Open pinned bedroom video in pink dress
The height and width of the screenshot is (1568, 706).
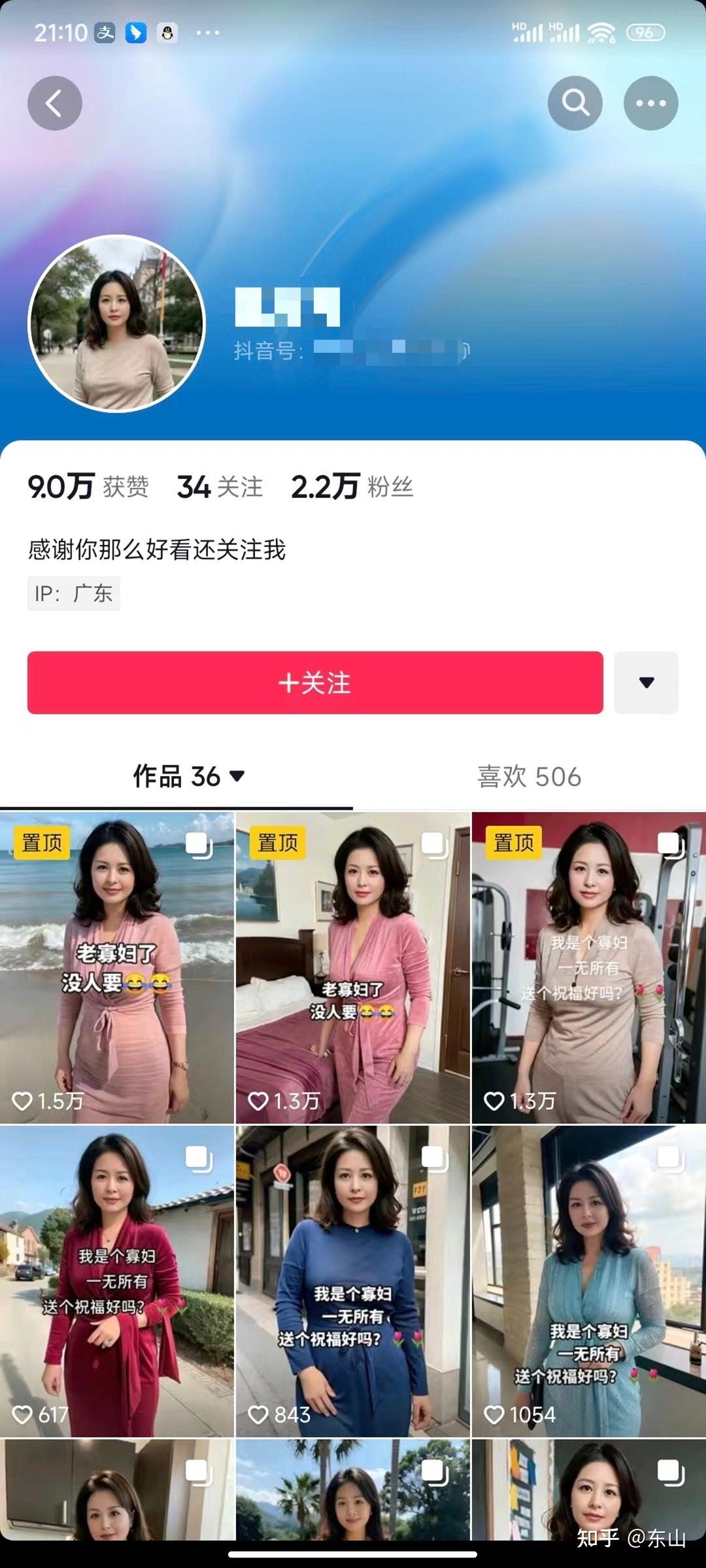(353, 967)
